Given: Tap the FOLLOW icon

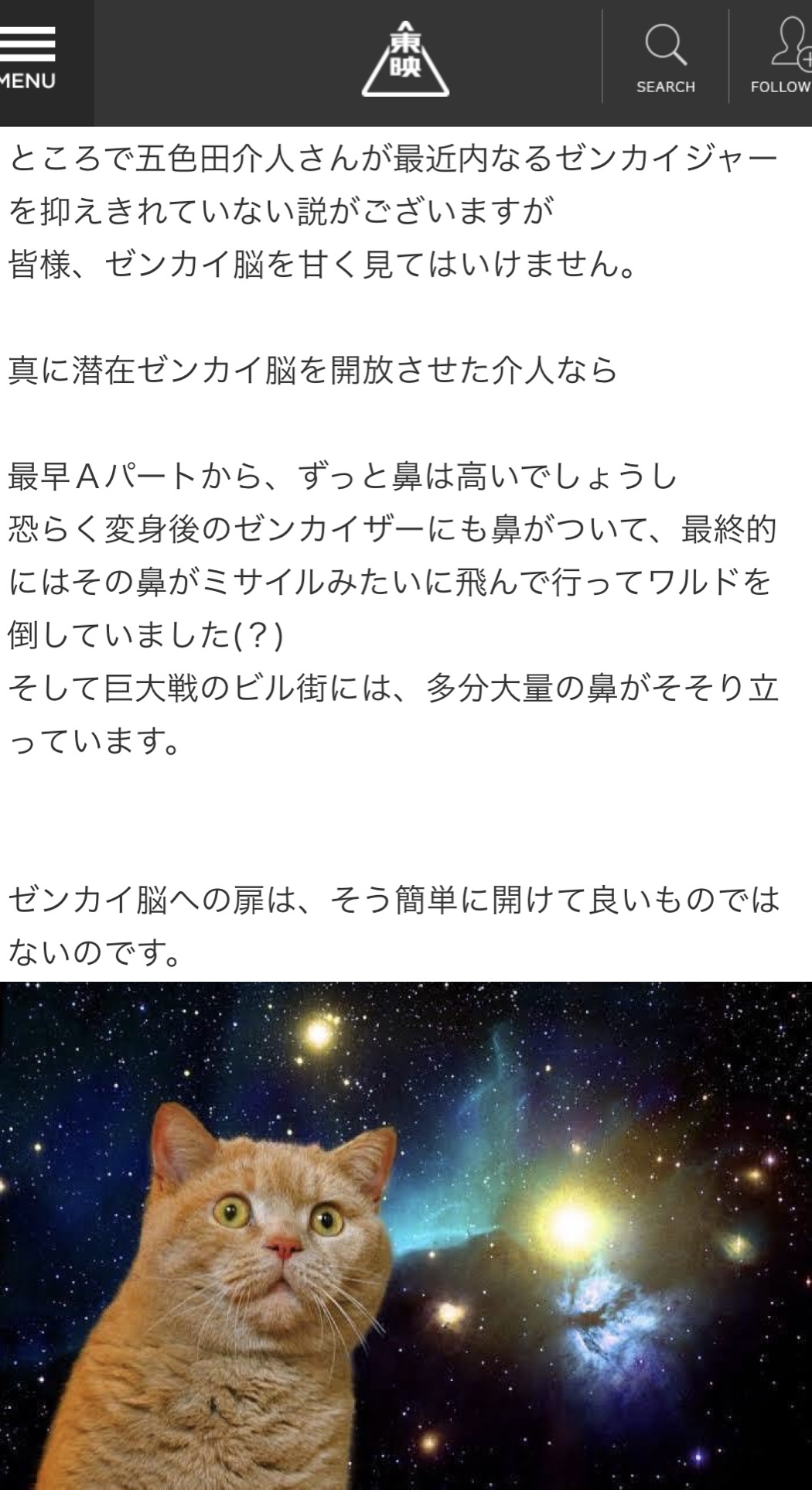Looking at the screenshot, I should coord(783,57).
